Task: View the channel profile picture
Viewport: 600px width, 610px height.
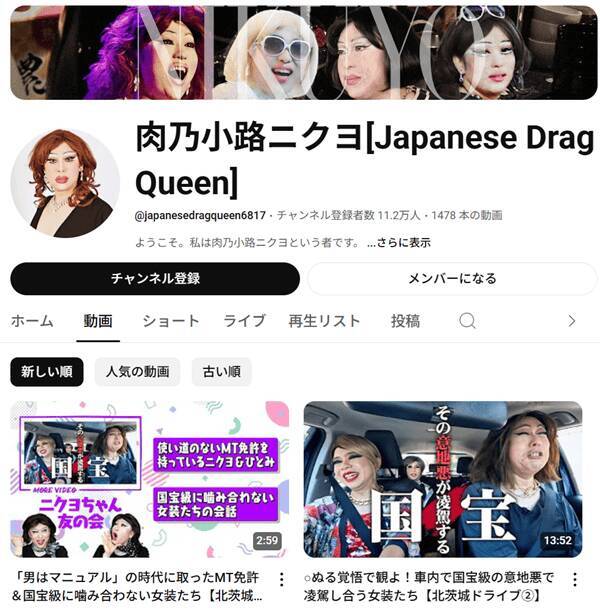Action: [65, 183]
